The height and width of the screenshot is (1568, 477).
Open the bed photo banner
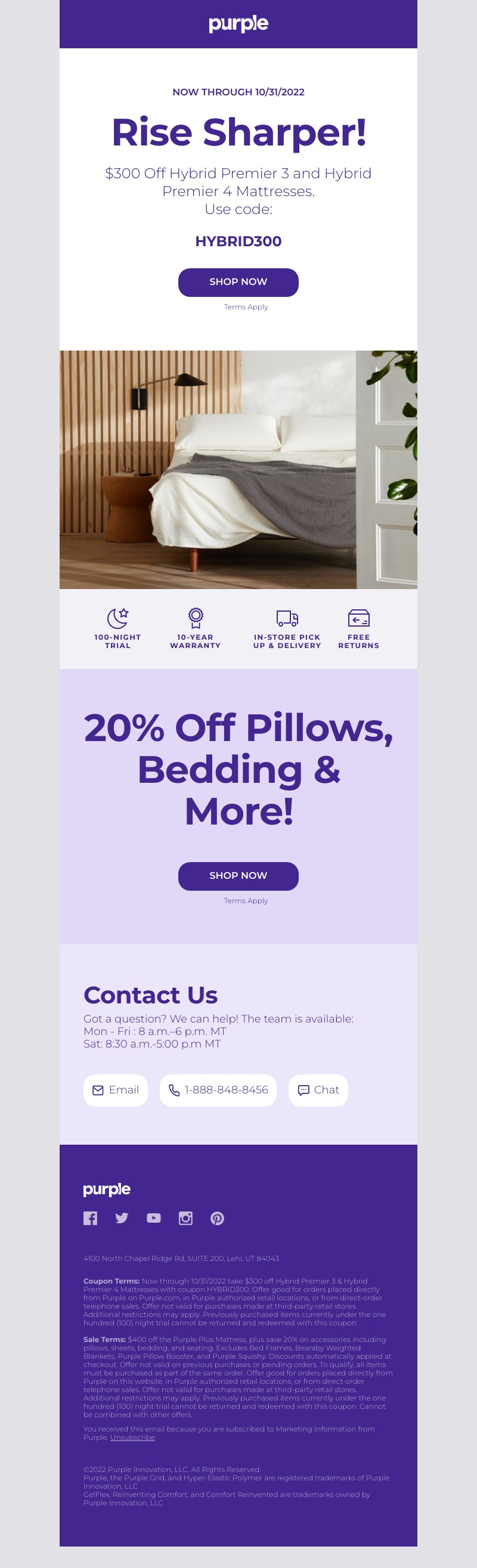[238, 469]
